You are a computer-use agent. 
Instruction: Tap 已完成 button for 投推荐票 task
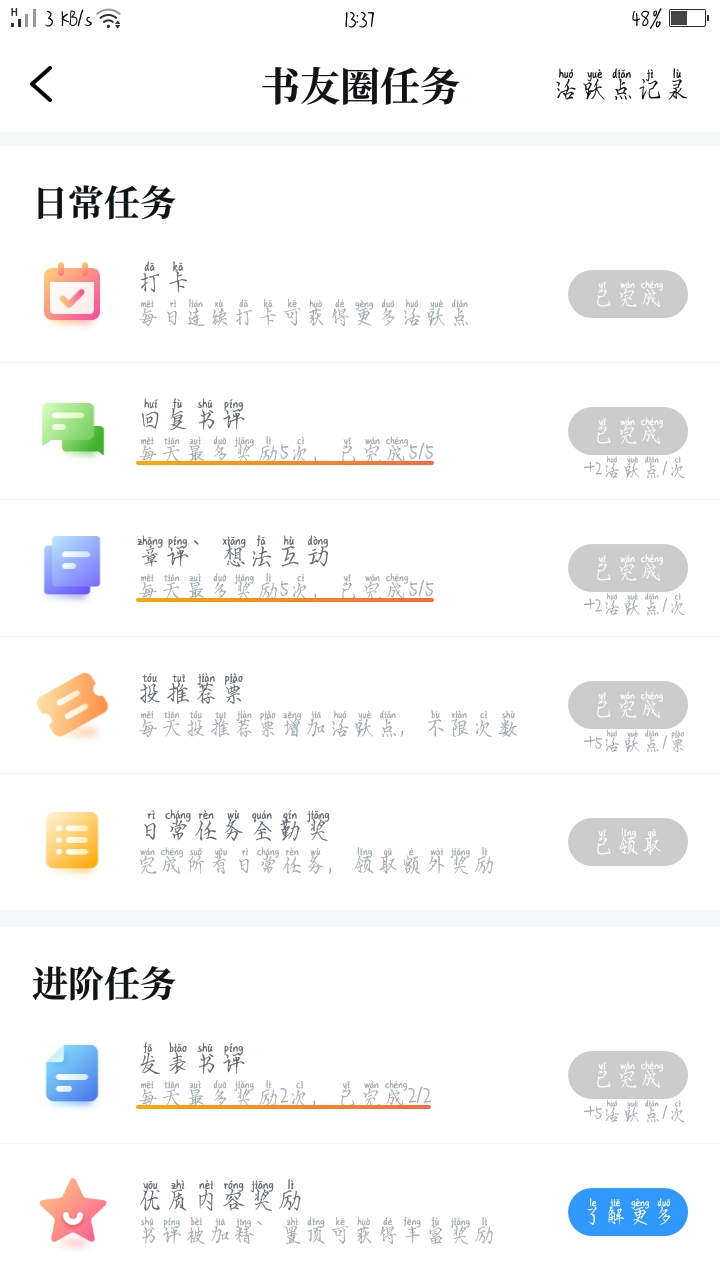coord(627,705)
